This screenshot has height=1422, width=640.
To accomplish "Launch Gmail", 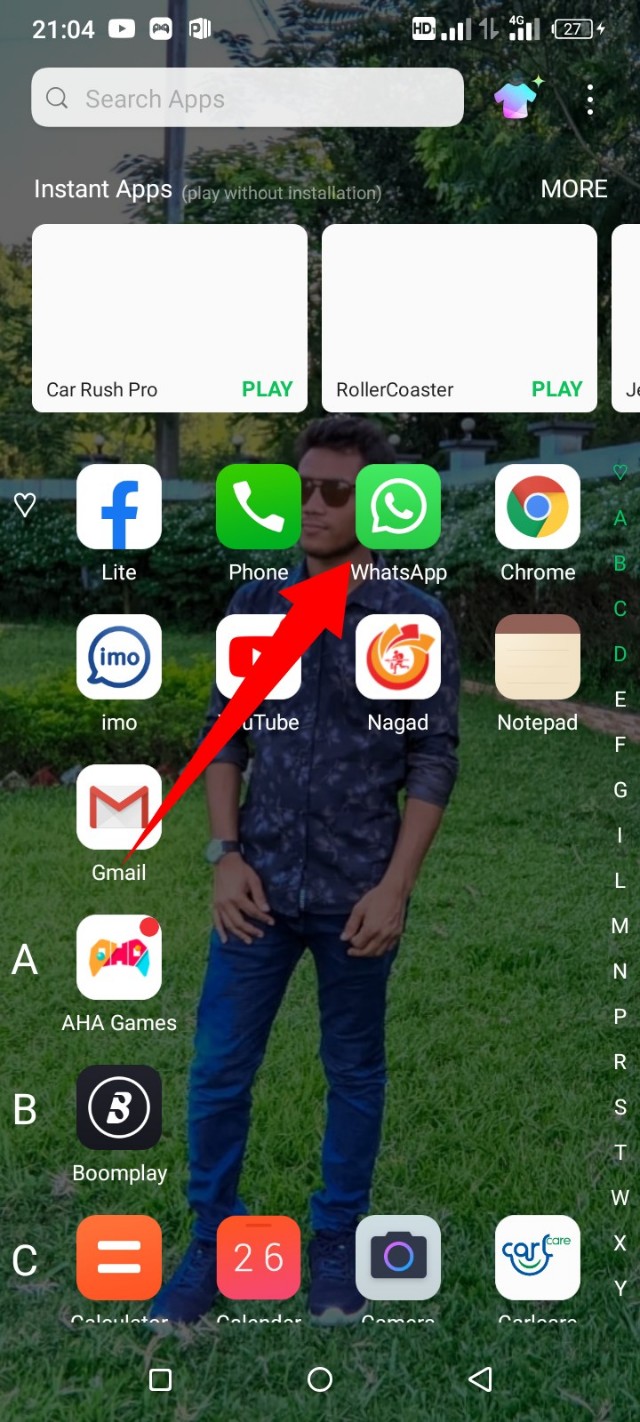I will click(x=119, y=807).
